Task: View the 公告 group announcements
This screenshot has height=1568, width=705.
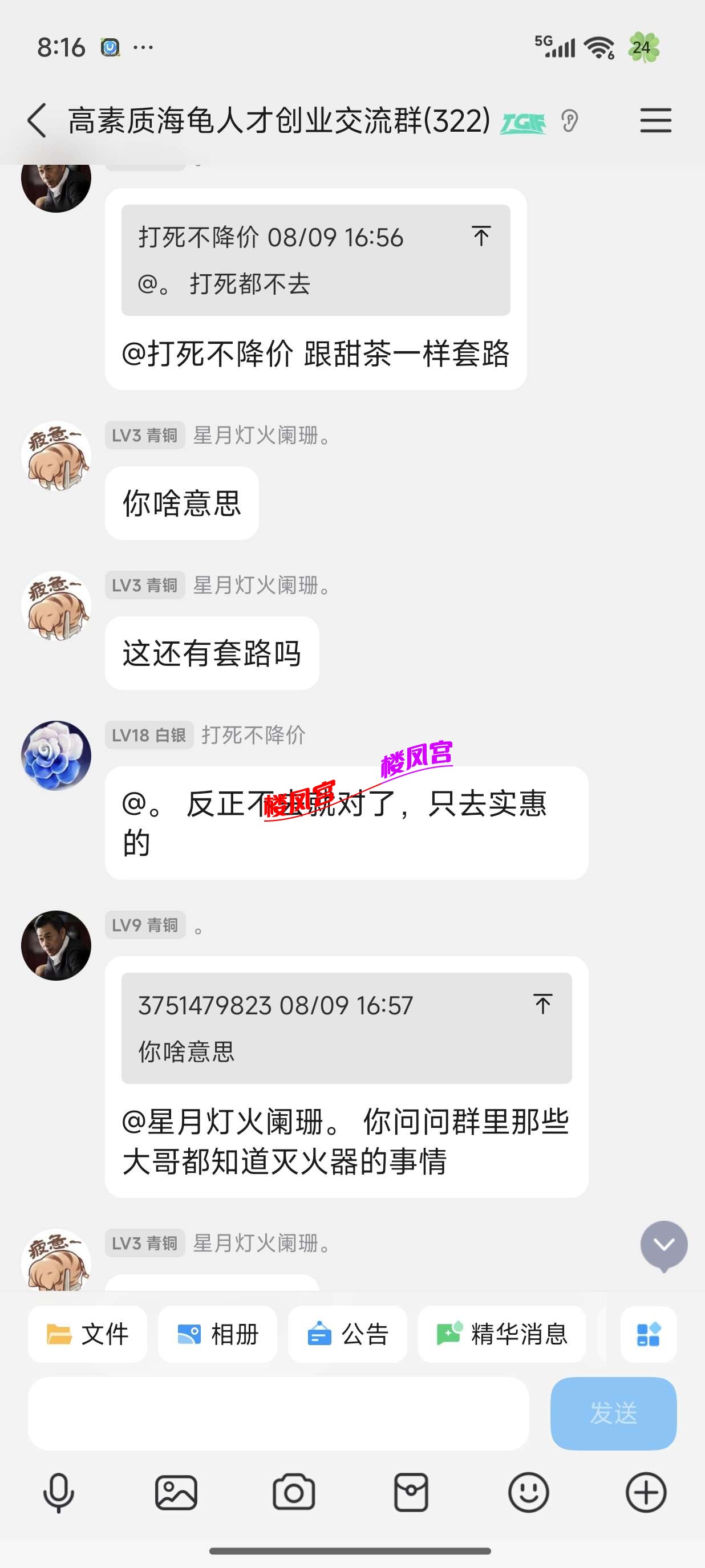Action: [347, 1334]
